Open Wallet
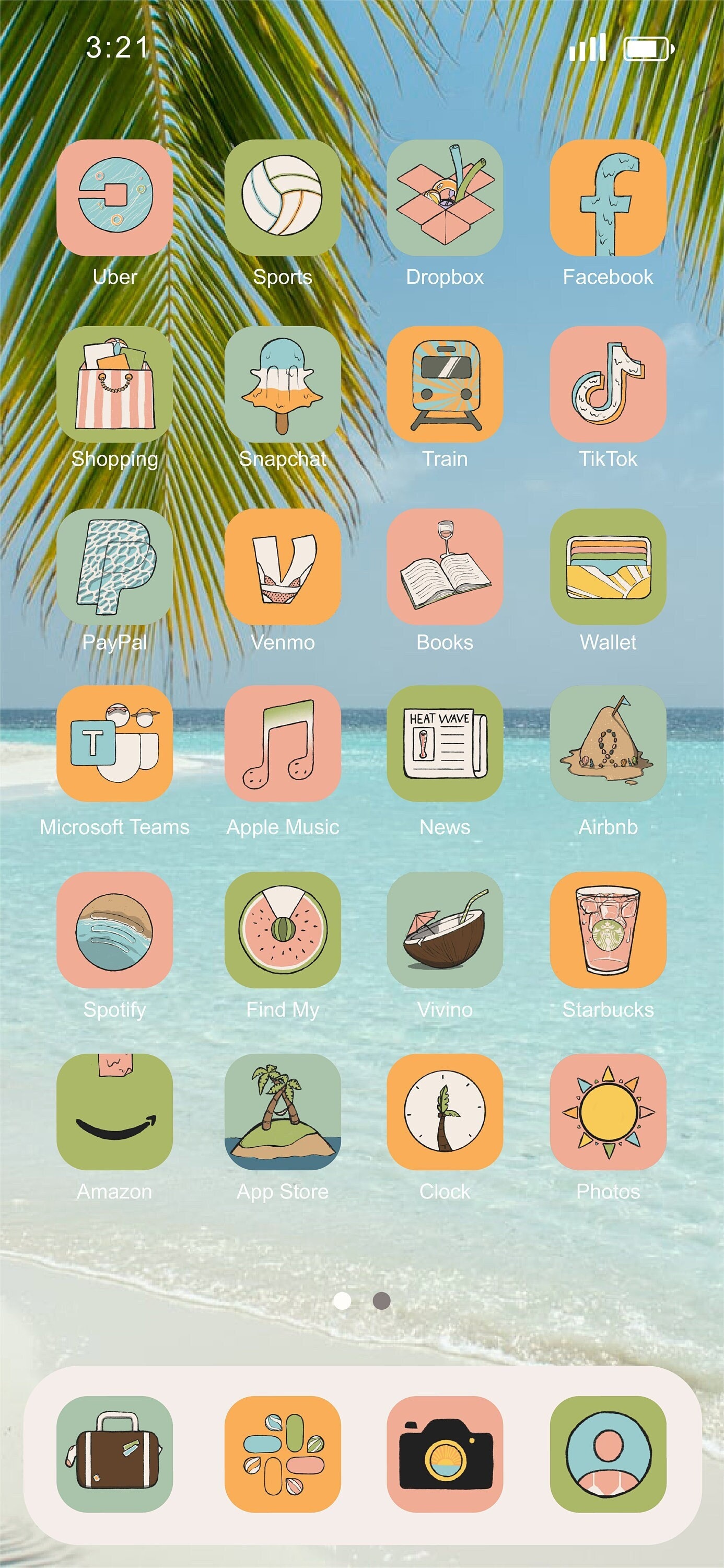The image size is (724, 1568). 608,566
